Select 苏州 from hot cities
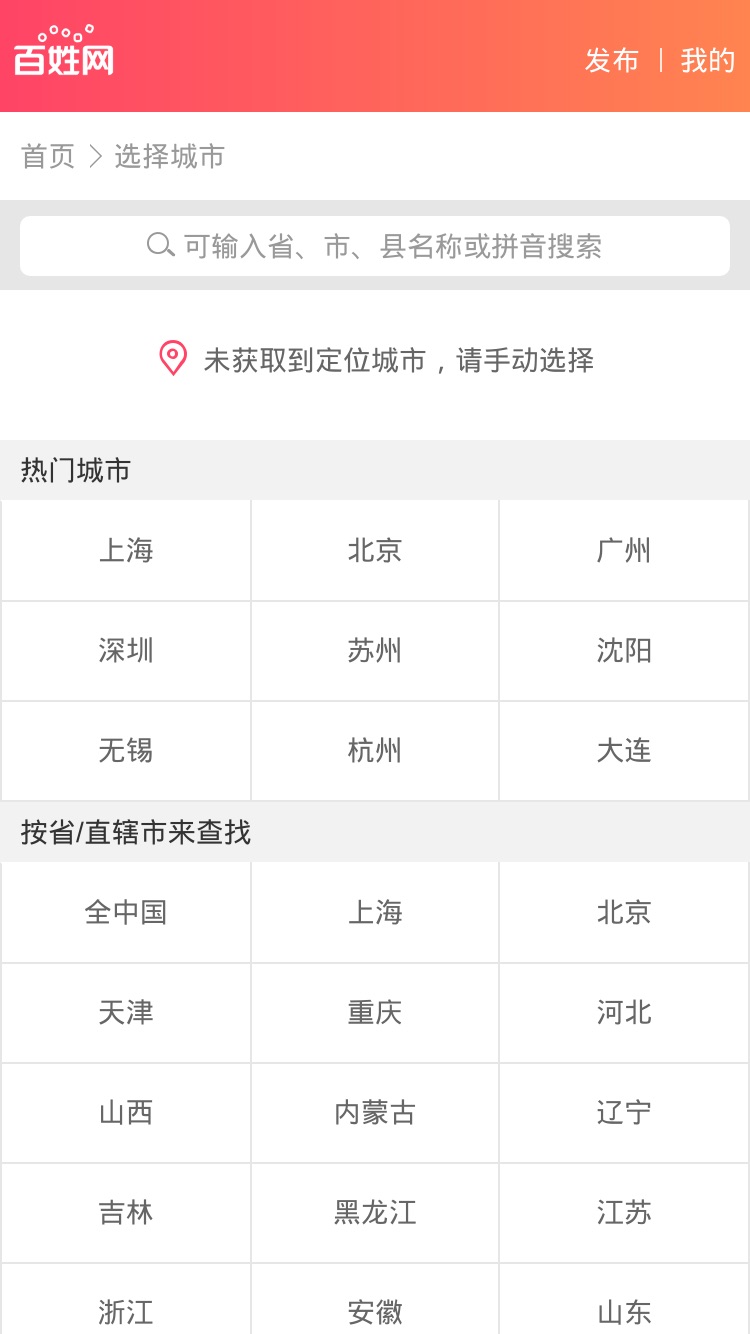This screenshot has height=1334, width=750. click(375, 651)
